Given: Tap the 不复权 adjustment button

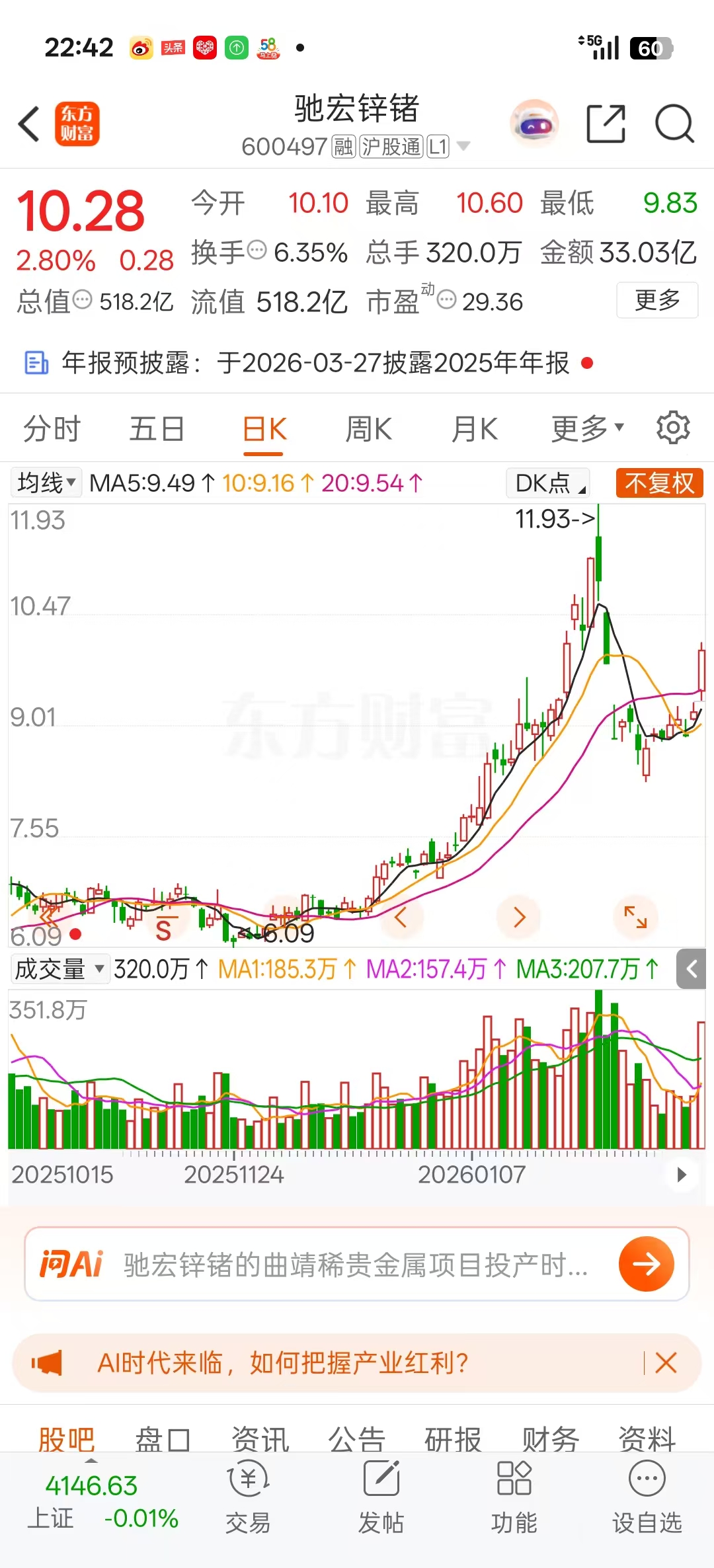Looking at the screenshot, I should coord(659,483).
